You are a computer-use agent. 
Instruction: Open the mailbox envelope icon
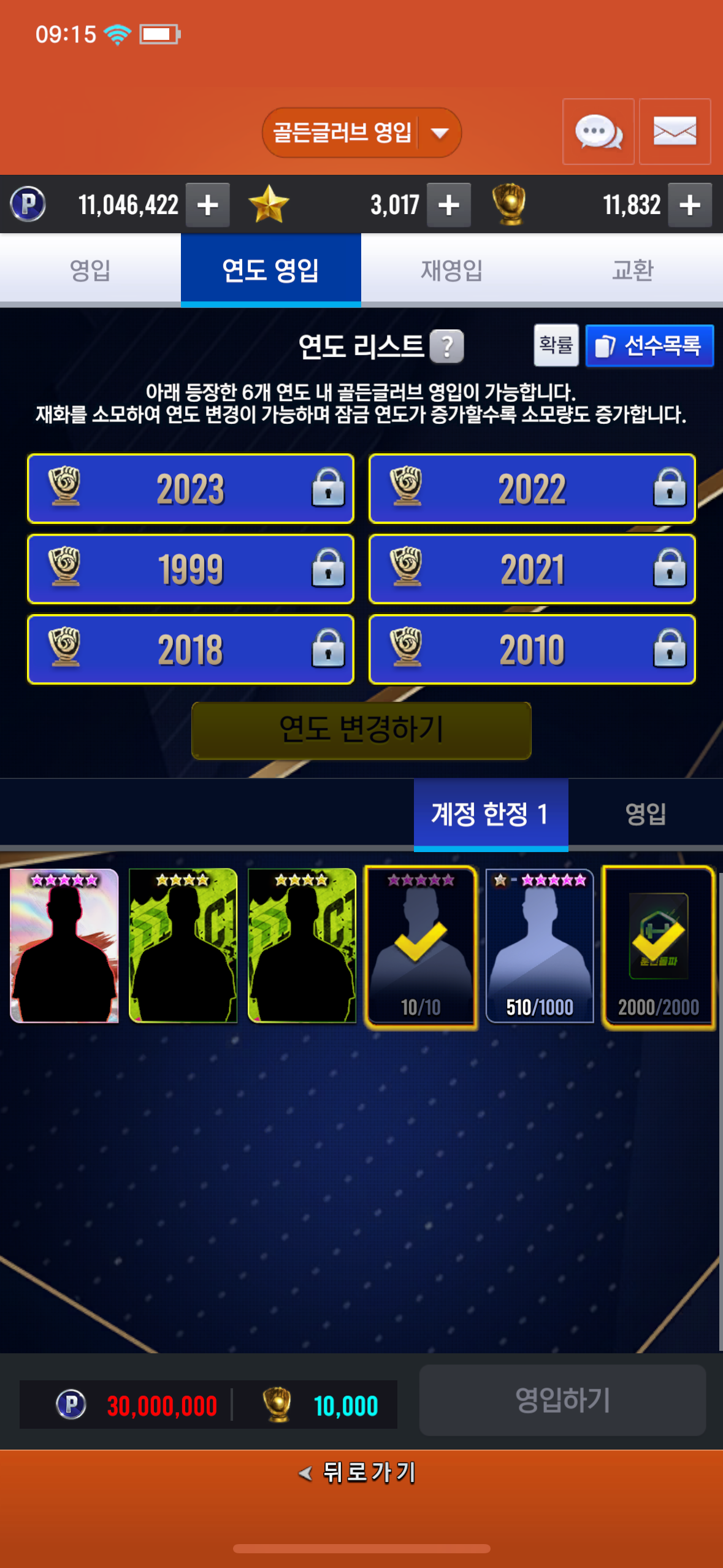675,132
